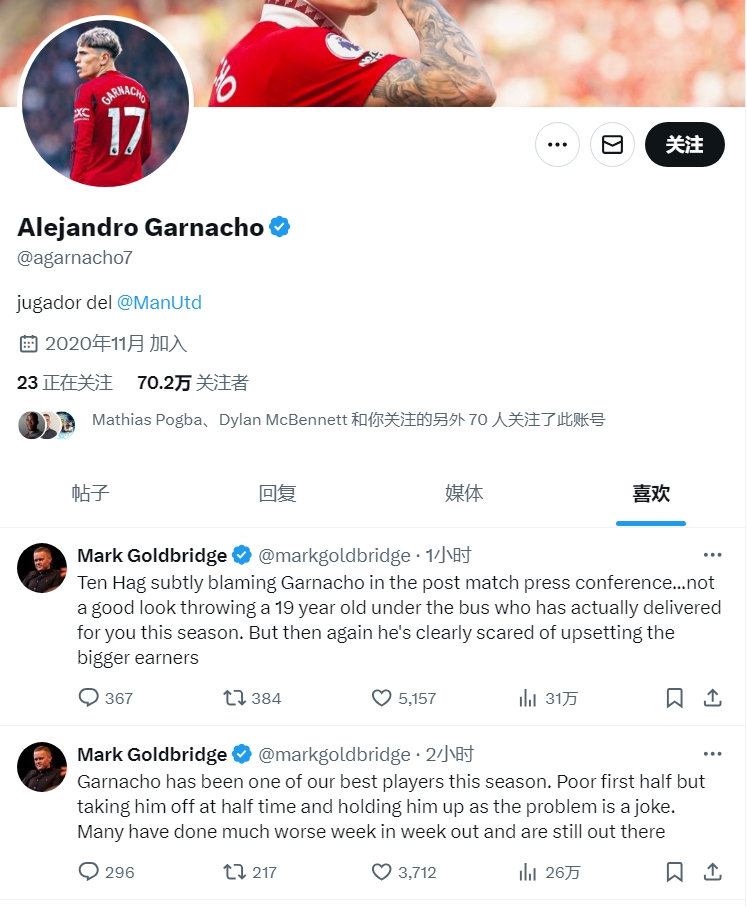Switch to the 媒体 tab
This screenshot has width=747, height=907.
point(464,493)
